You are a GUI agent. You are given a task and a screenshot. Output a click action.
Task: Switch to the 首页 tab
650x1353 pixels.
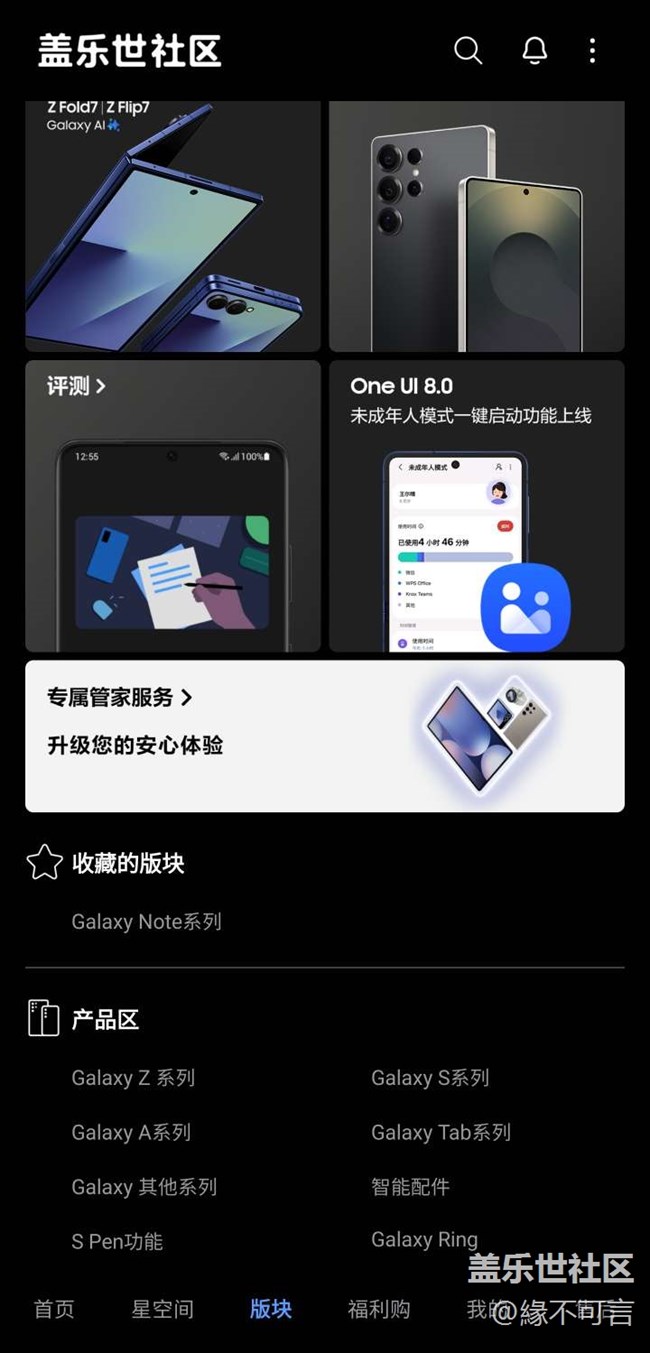point(54,1309)
